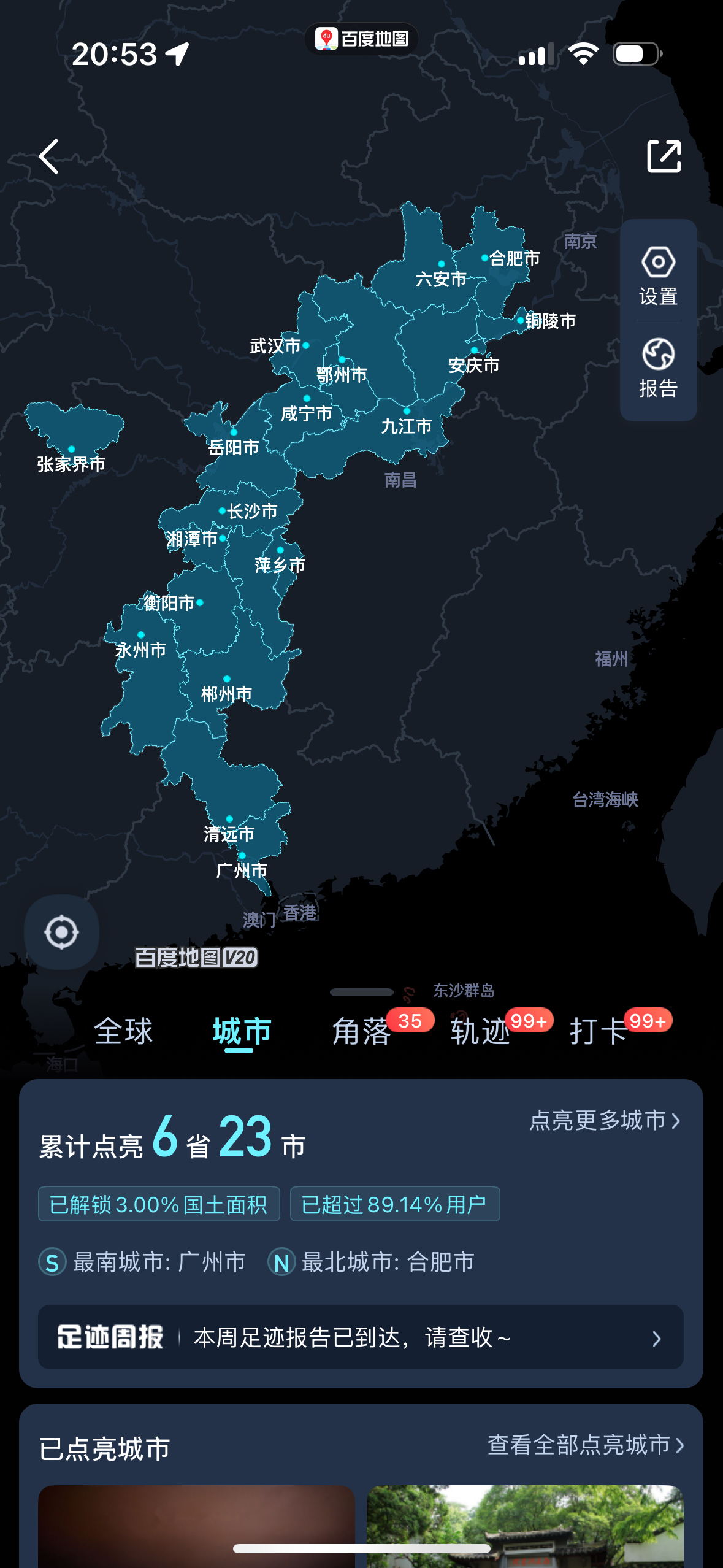Open 设置 settings panel
The image size is (723, 1568).
(658, 276)
